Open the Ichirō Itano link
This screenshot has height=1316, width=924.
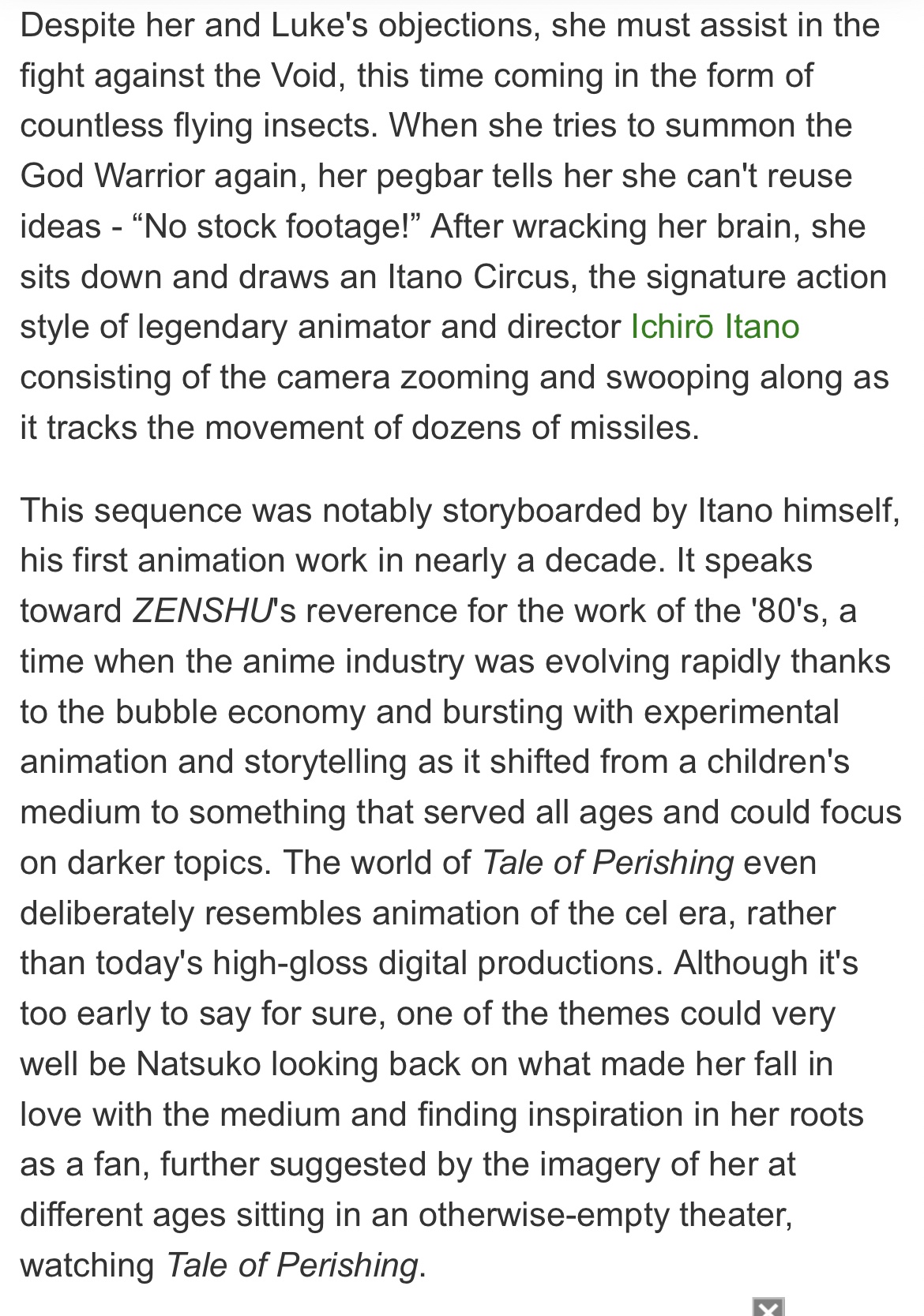point(715,327)
